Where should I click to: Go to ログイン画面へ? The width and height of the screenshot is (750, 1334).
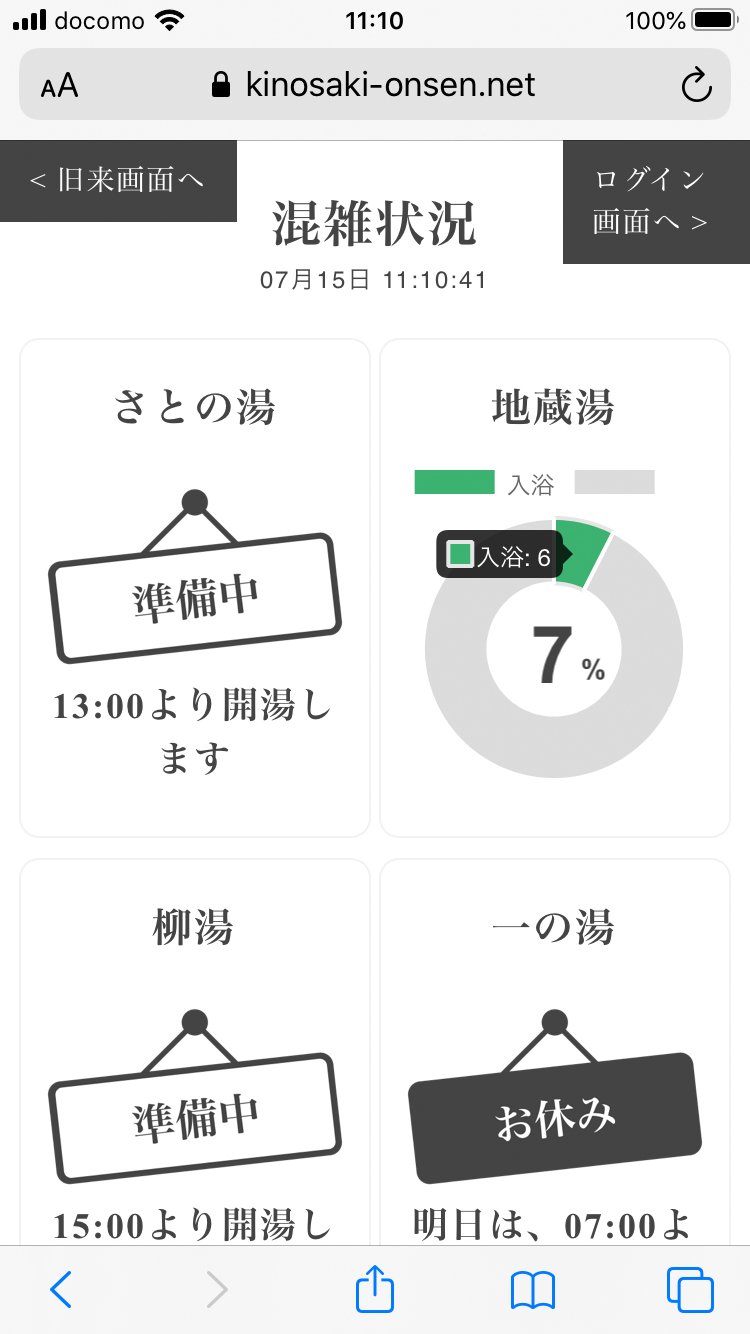657,200
